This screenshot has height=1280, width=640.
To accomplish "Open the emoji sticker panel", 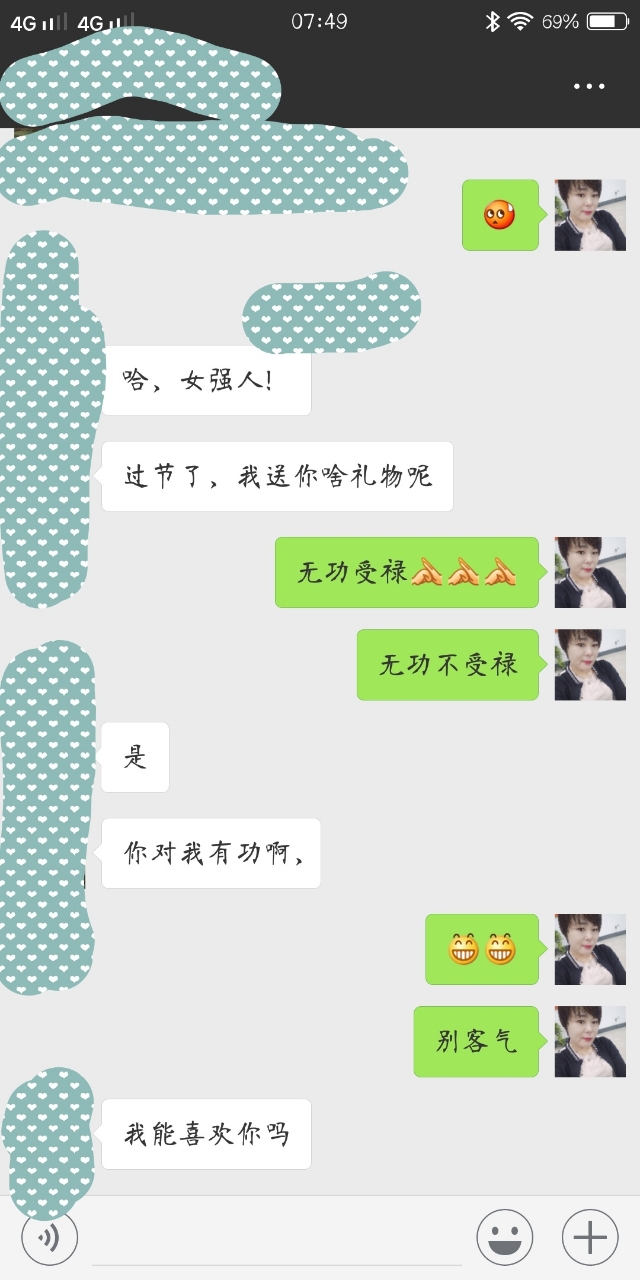I will pos(504,1238).
